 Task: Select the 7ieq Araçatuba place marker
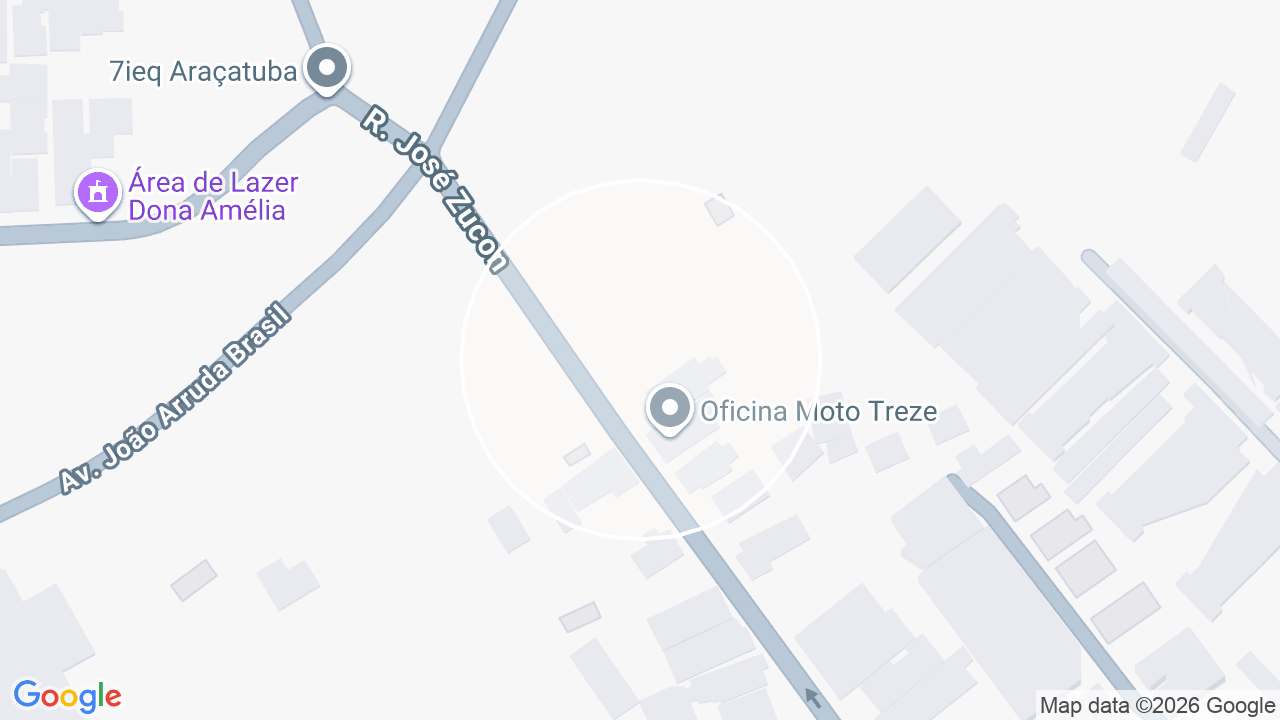[x=327, y=70]
